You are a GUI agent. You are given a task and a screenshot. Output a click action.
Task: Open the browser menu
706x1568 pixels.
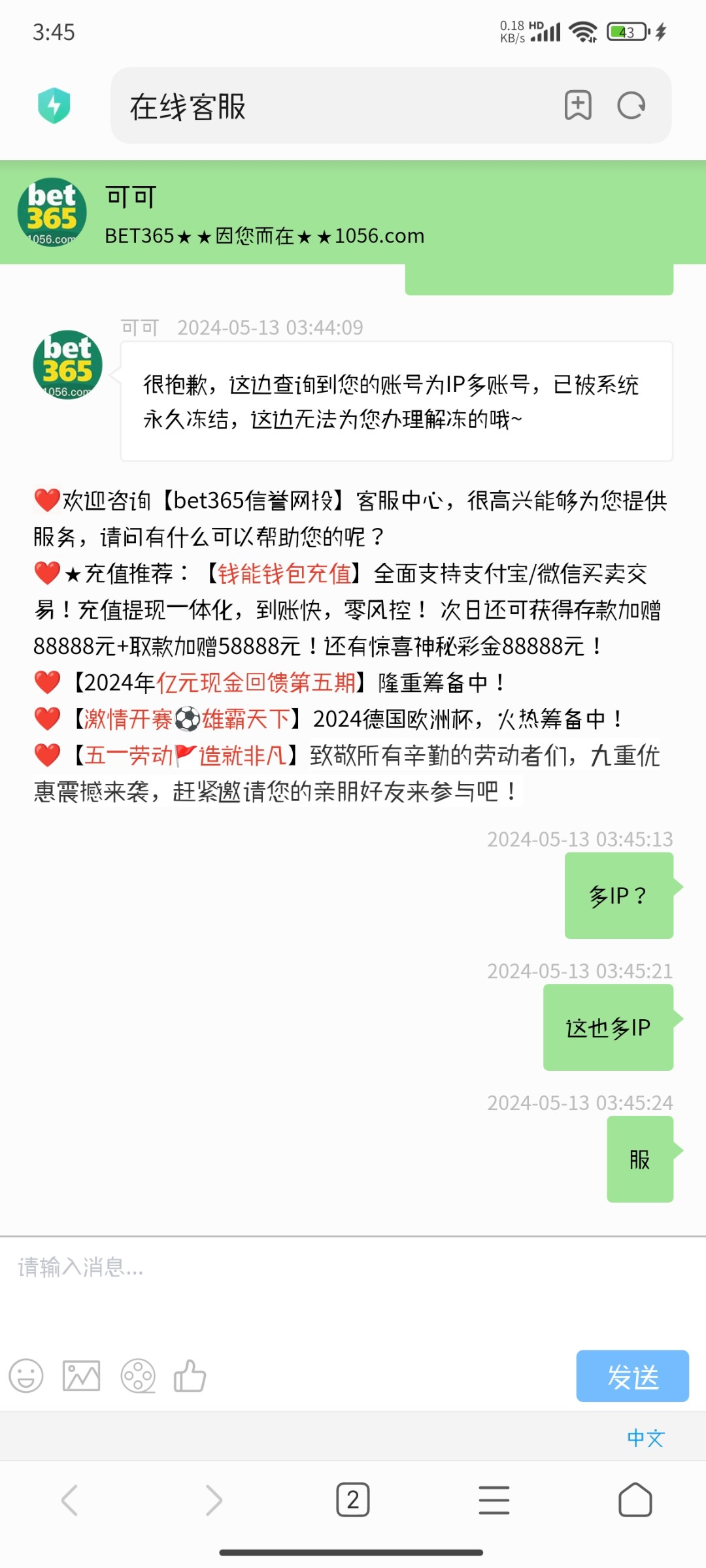(494, 1499)
